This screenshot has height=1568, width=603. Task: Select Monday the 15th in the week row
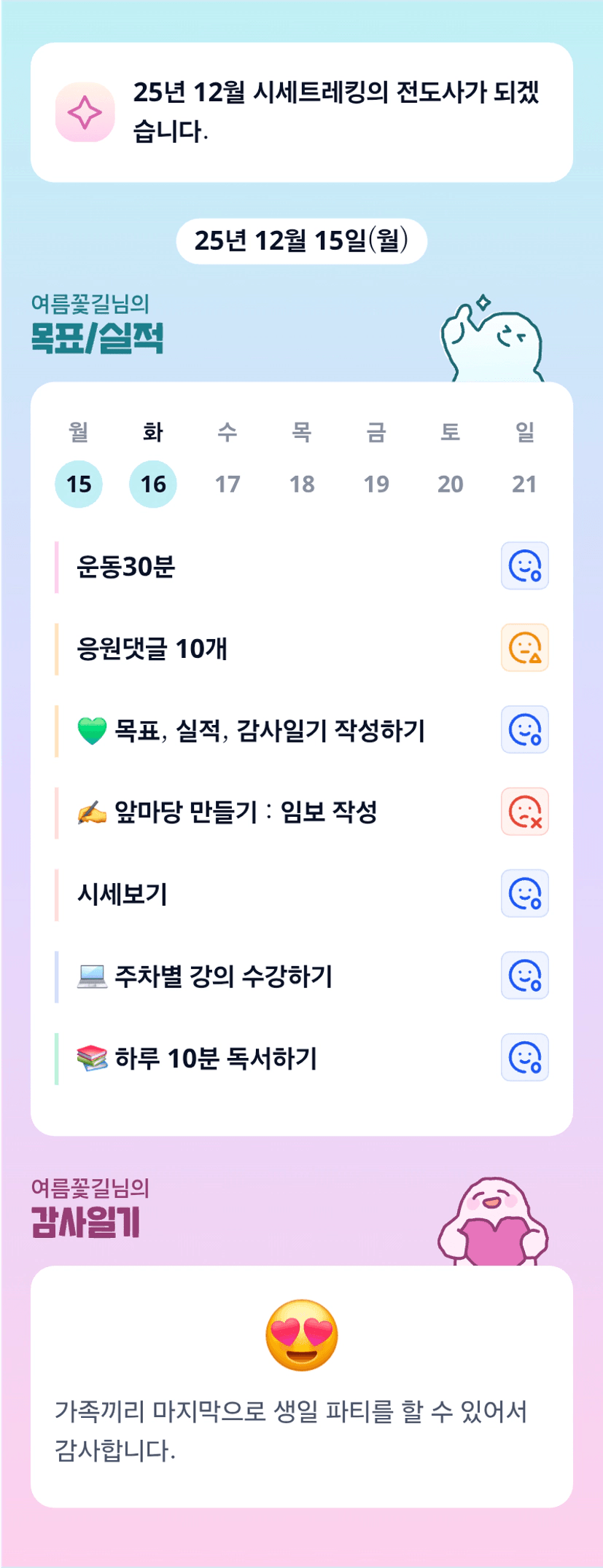(x=79, y=484)
